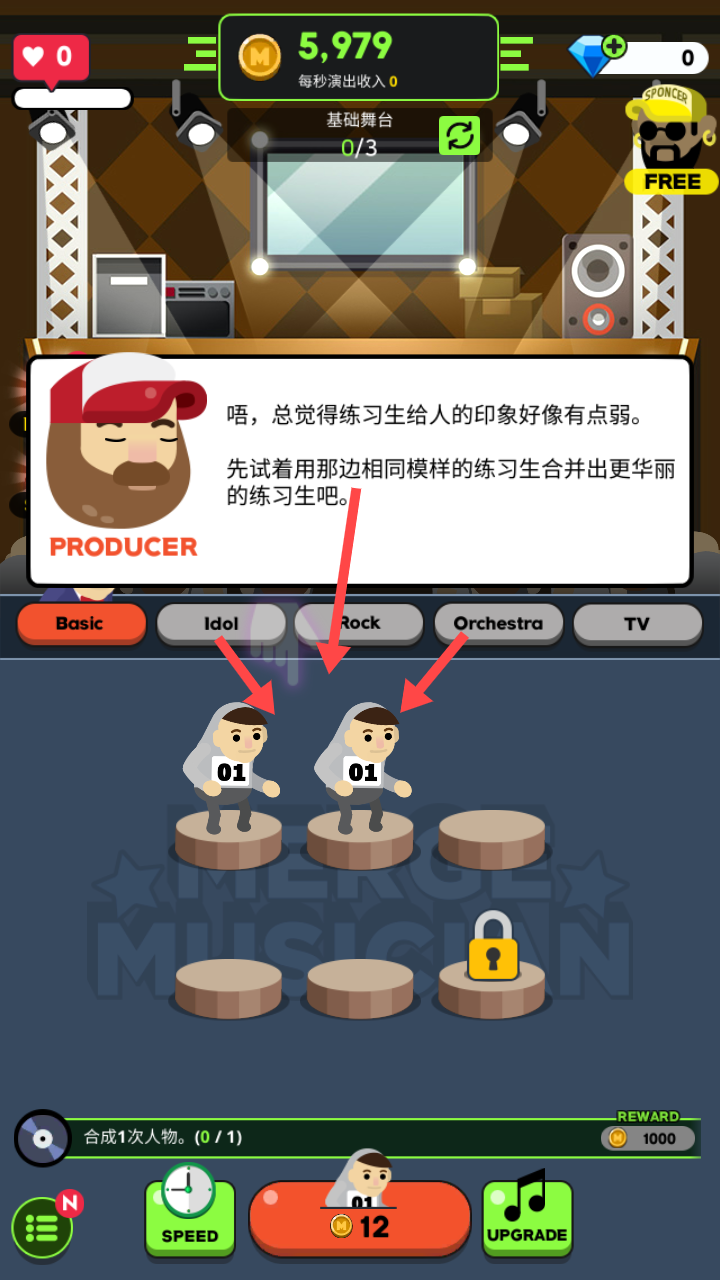This screenshot has height=1280, width=720.
Task: Open the list menu with N badge
Action: click(42, 1226)
